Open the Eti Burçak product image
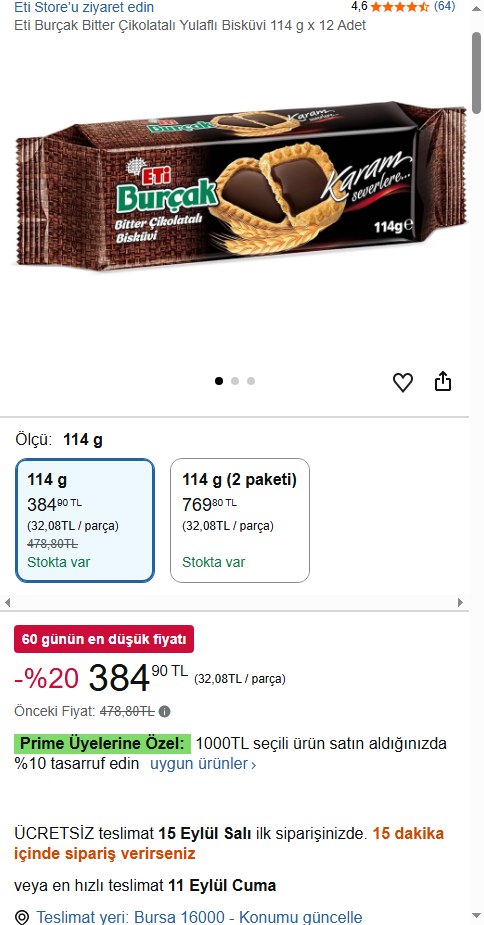The image size is (484, 925). 241,186
